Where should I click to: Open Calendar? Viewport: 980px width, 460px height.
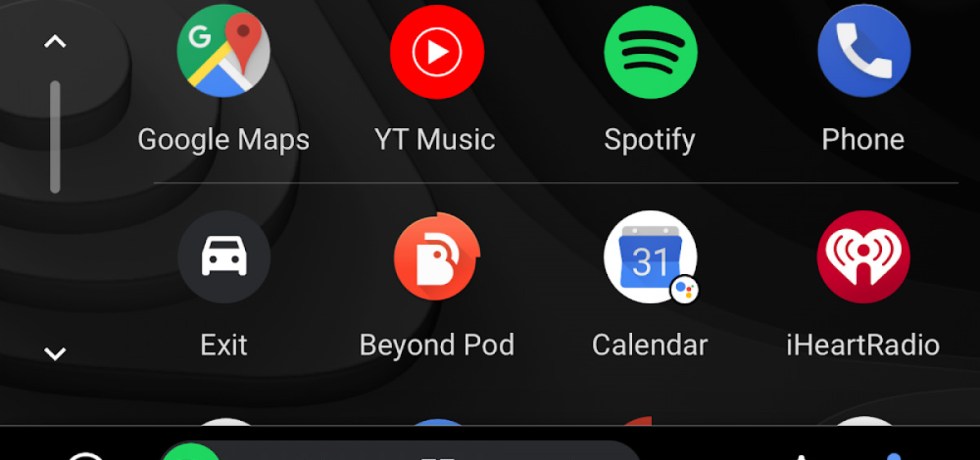650,257
